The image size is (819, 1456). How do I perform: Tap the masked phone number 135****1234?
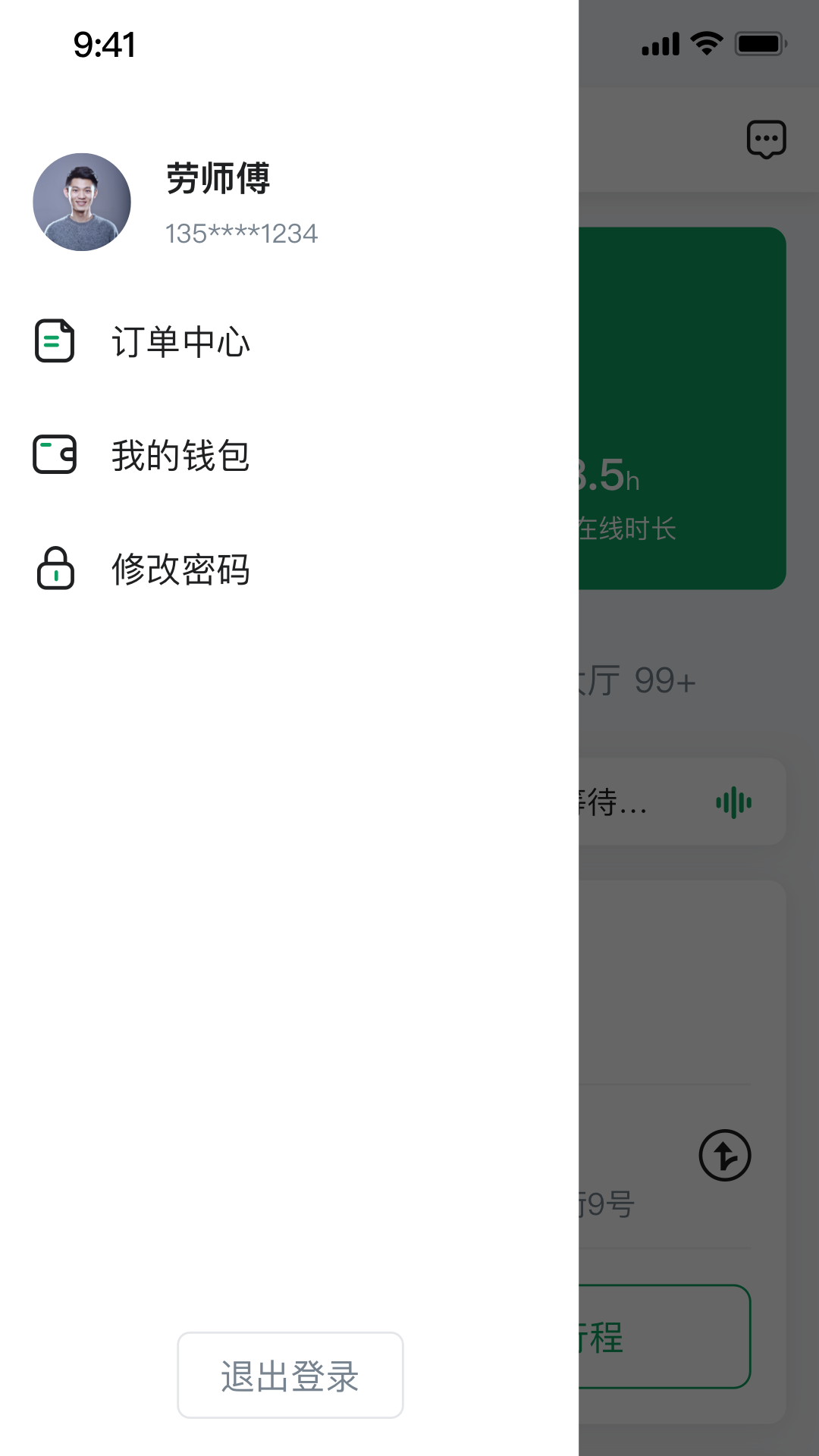tap(242, 233)
